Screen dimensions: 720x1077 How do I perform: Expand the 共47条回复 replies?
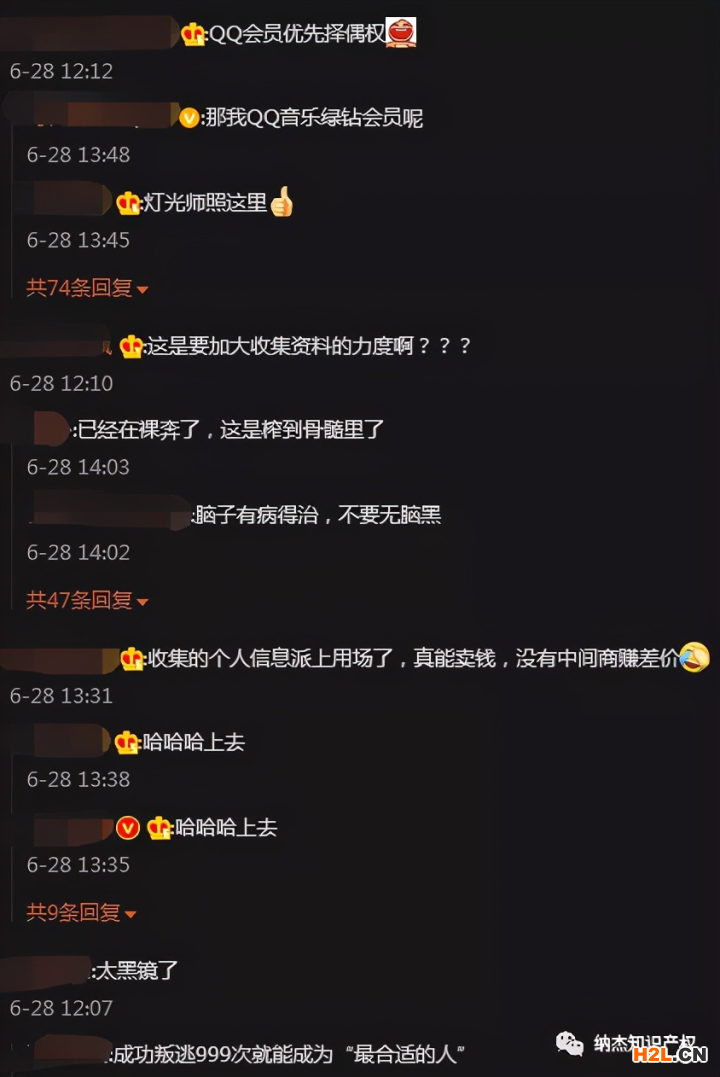pyautogui.click(x=86, y=601)
